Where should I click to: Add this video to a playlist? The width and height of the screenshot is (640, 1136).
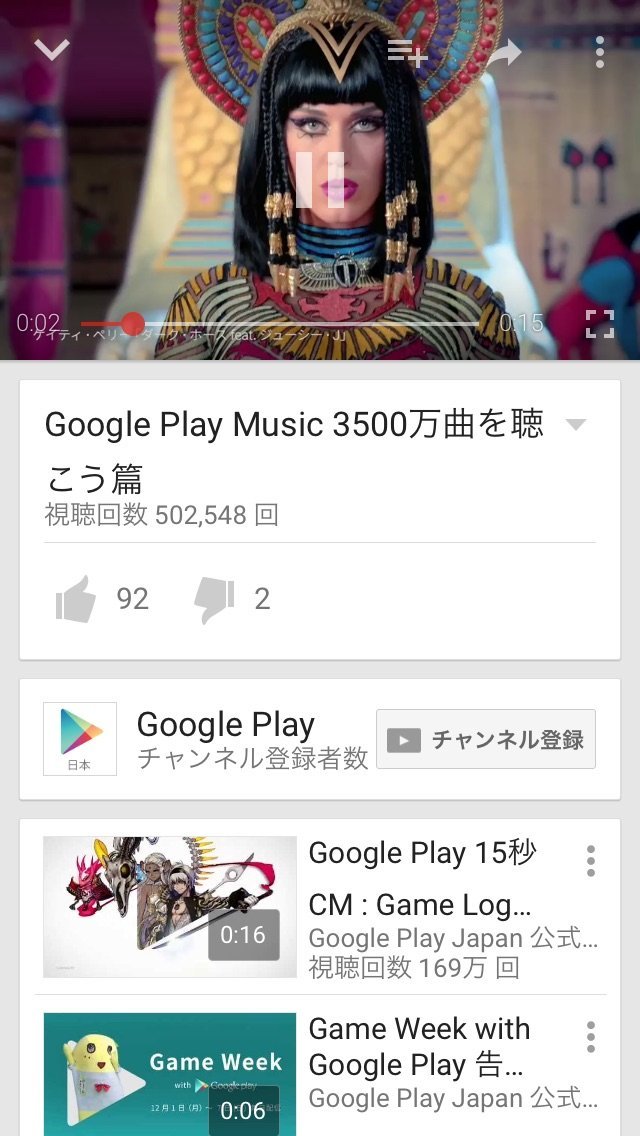tap(407, 51)
